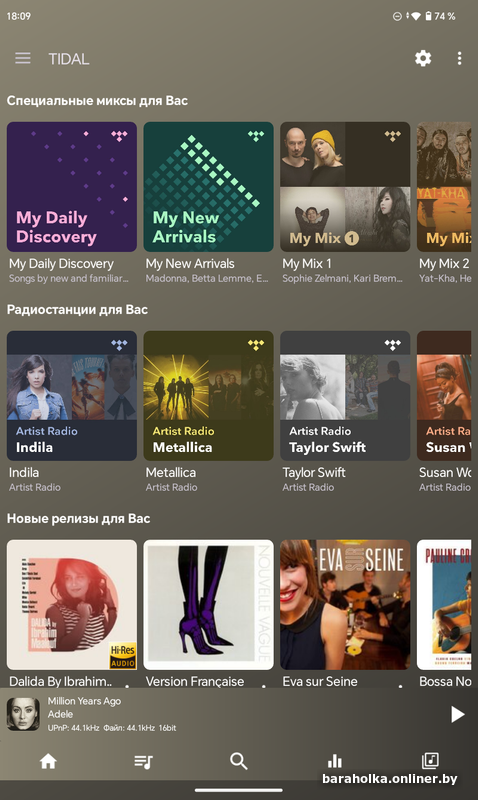
Task: Play Million Years Ago by Adele
Action: coord(457,714)
